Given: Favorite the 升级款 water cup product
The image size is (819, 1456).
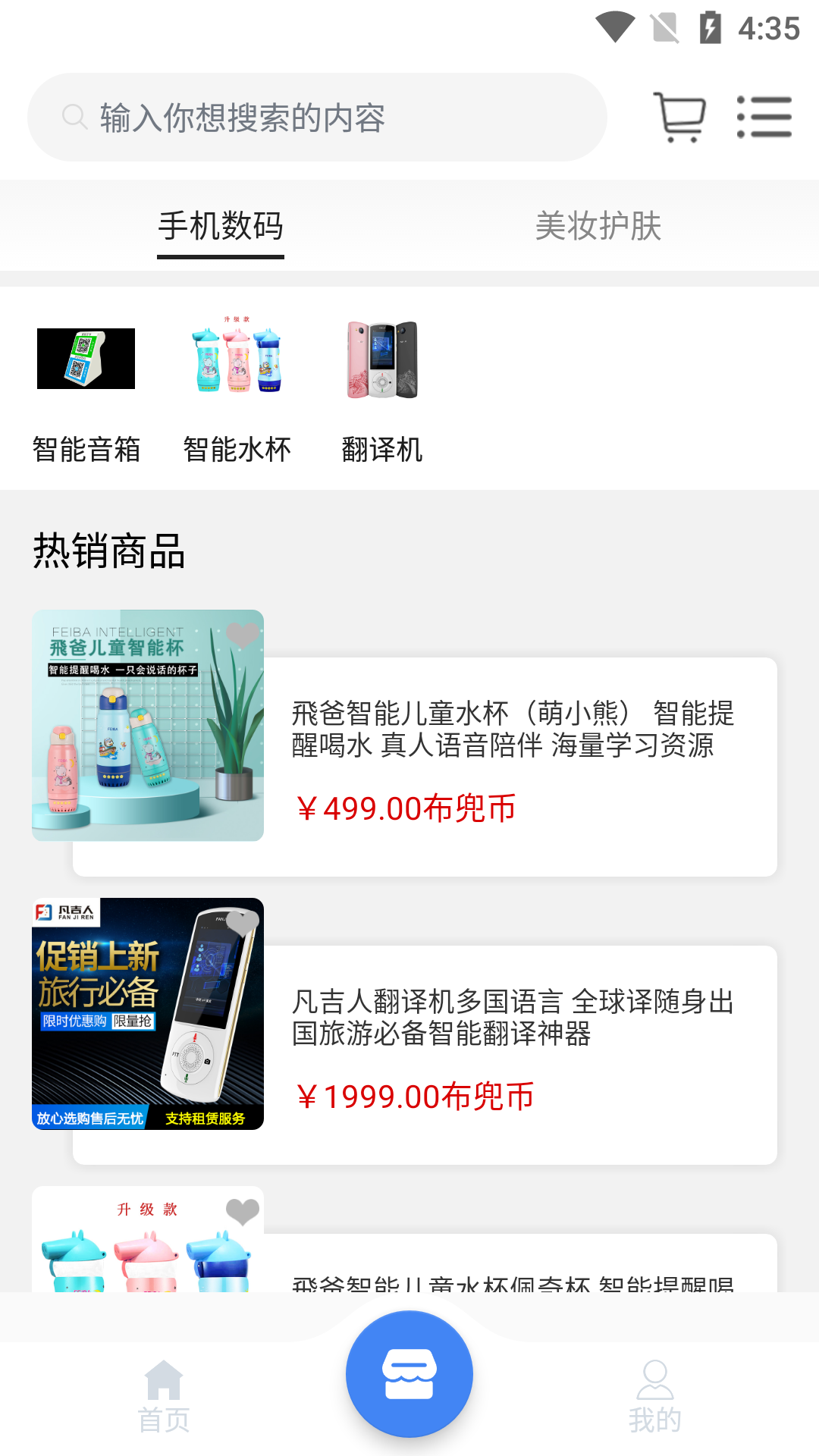Looking at the screenshot, I should pos(243,1211).
